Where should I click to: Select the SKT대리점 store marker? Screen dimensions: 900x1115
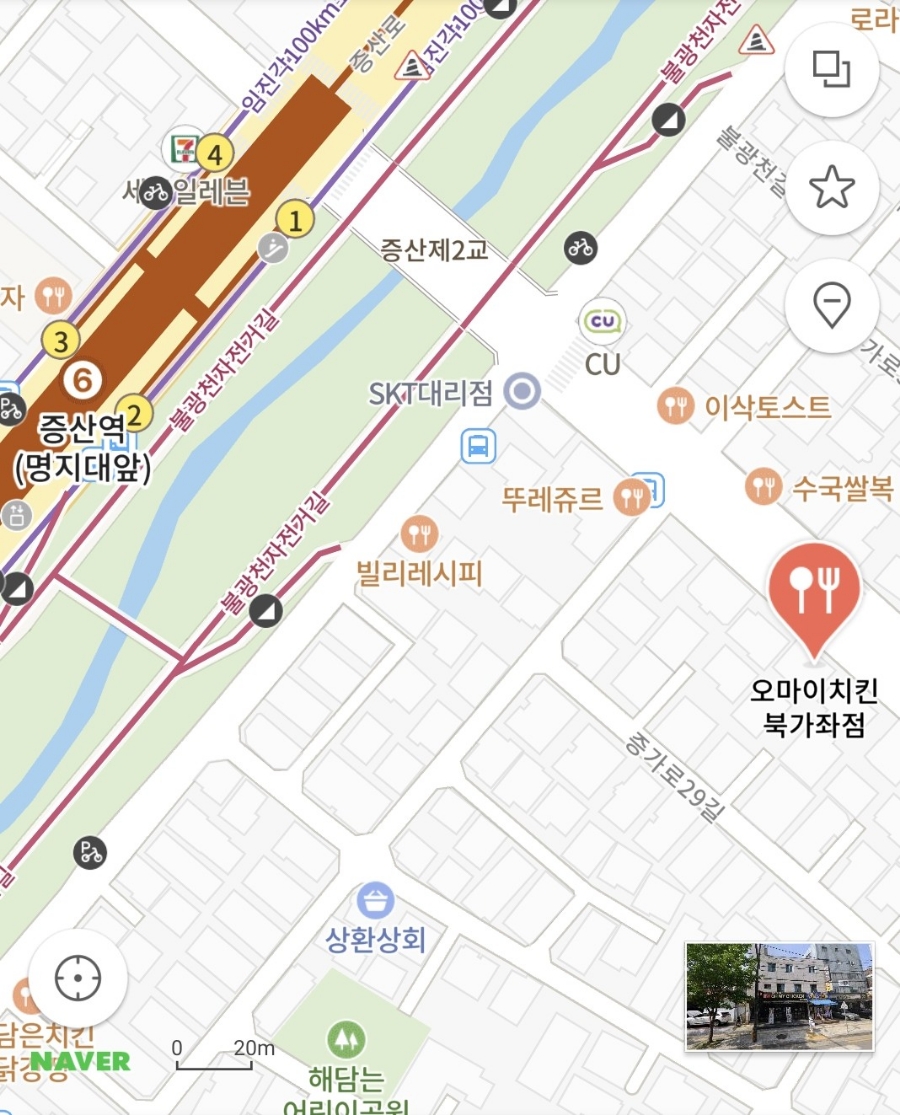(x=521, y=391)
